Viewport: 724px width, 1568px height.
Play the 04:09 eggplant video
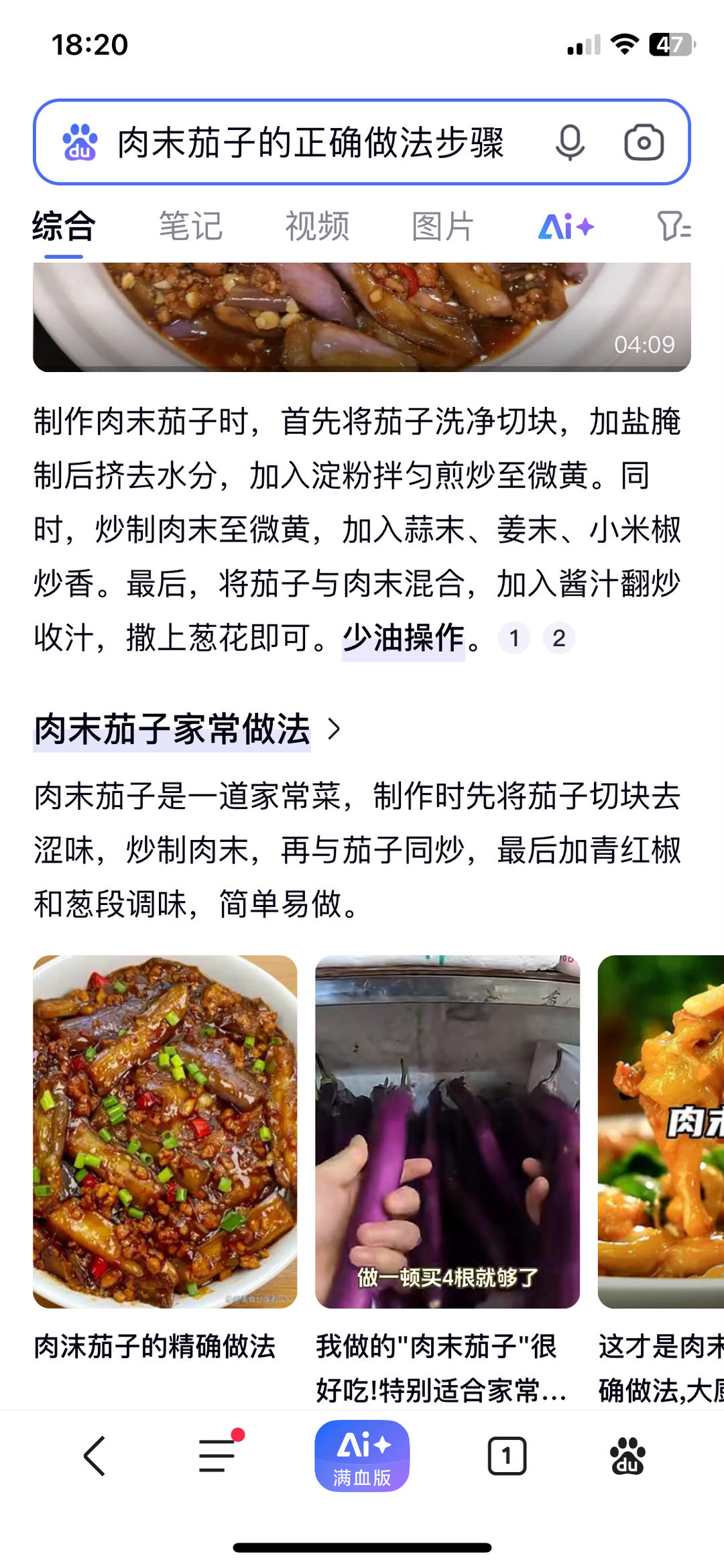click(362, 317)
